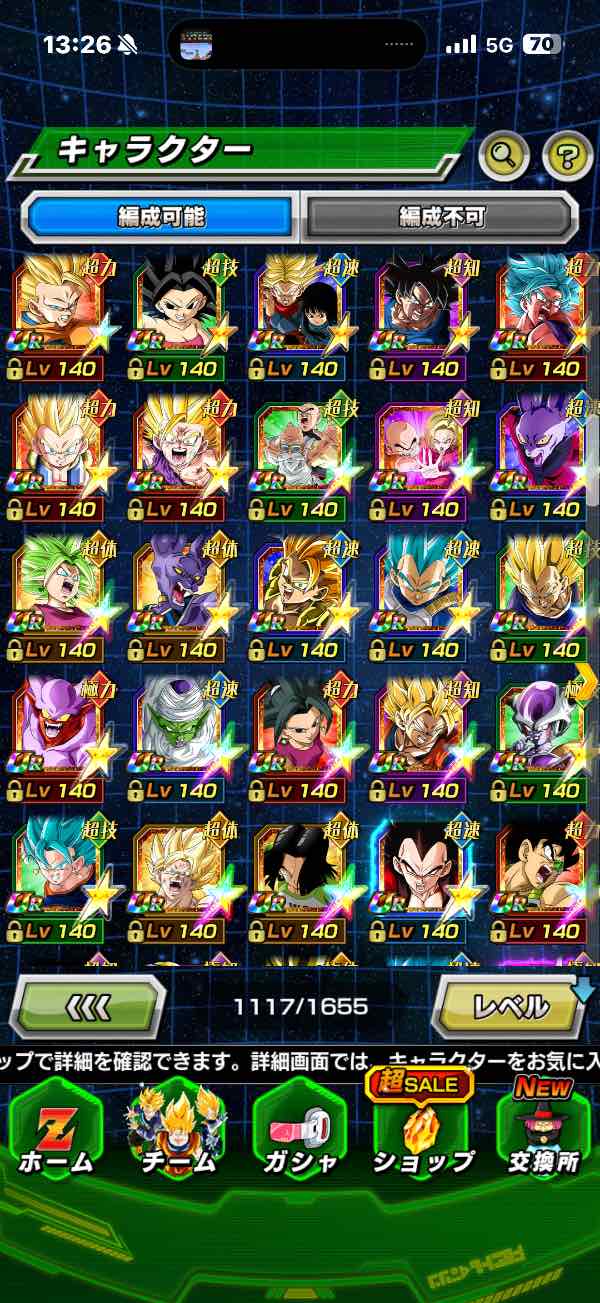Tap the green back arrows button
600x1303 pixels.
click(87, 1006)
